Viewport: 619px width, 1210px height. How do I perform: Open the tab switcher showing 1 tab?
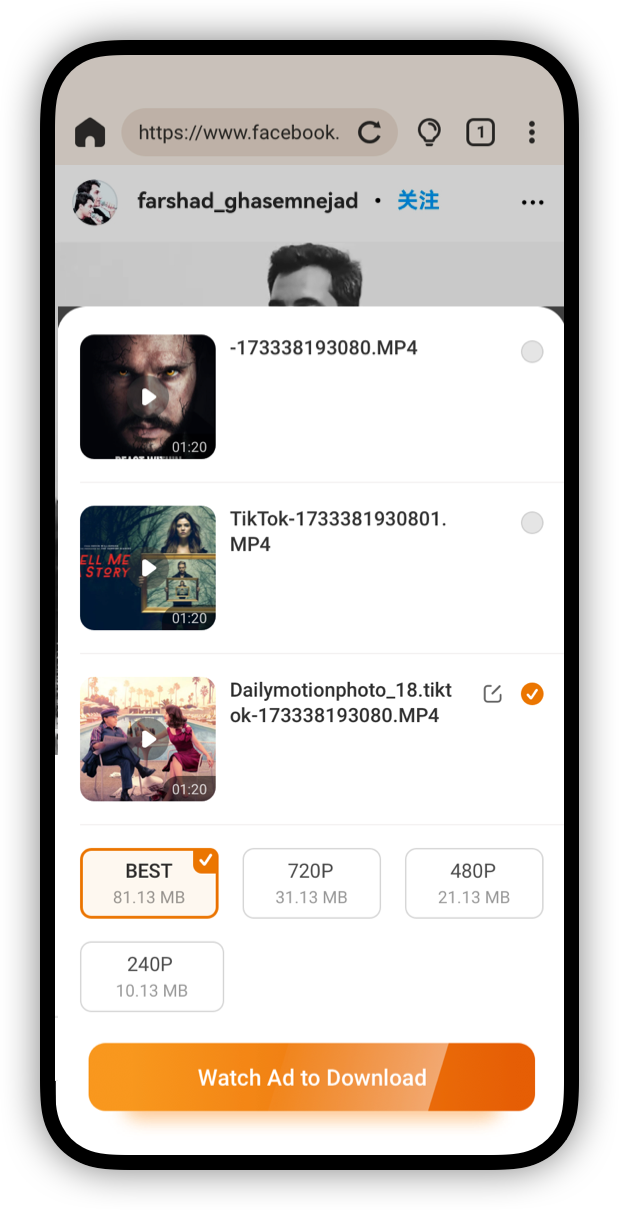click(480, 132)
